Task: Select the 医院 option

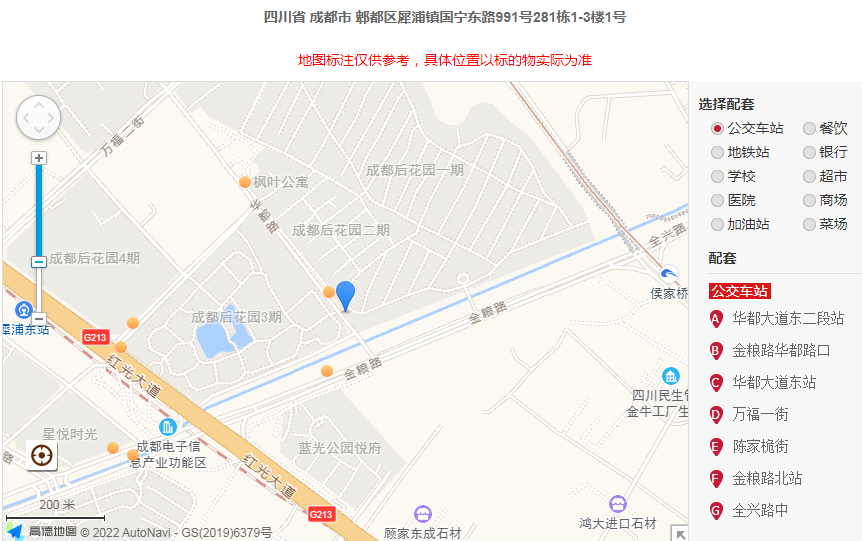Action: coord(717,201)
